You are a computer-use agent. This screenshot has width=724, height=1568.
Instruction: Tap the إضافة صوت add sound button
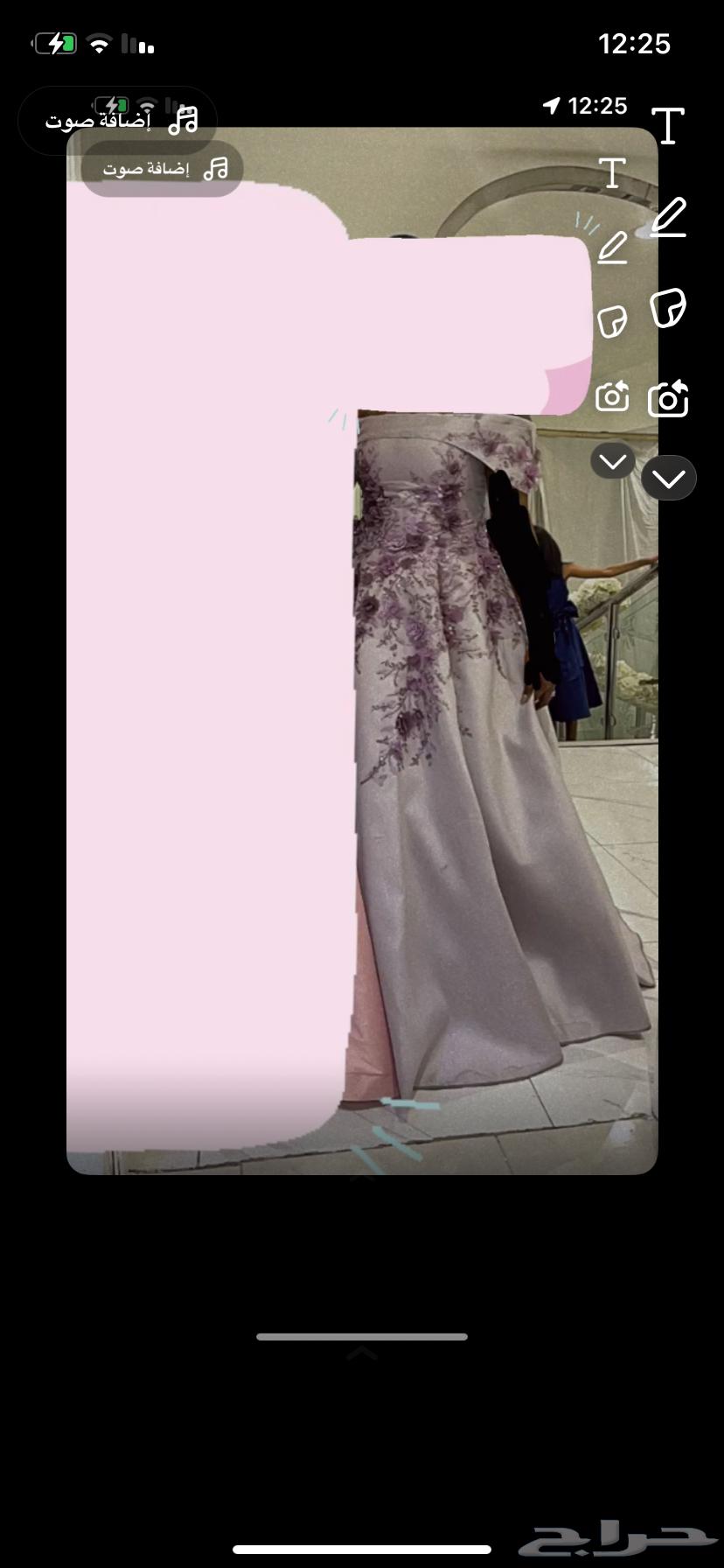(x=118, y=120)
